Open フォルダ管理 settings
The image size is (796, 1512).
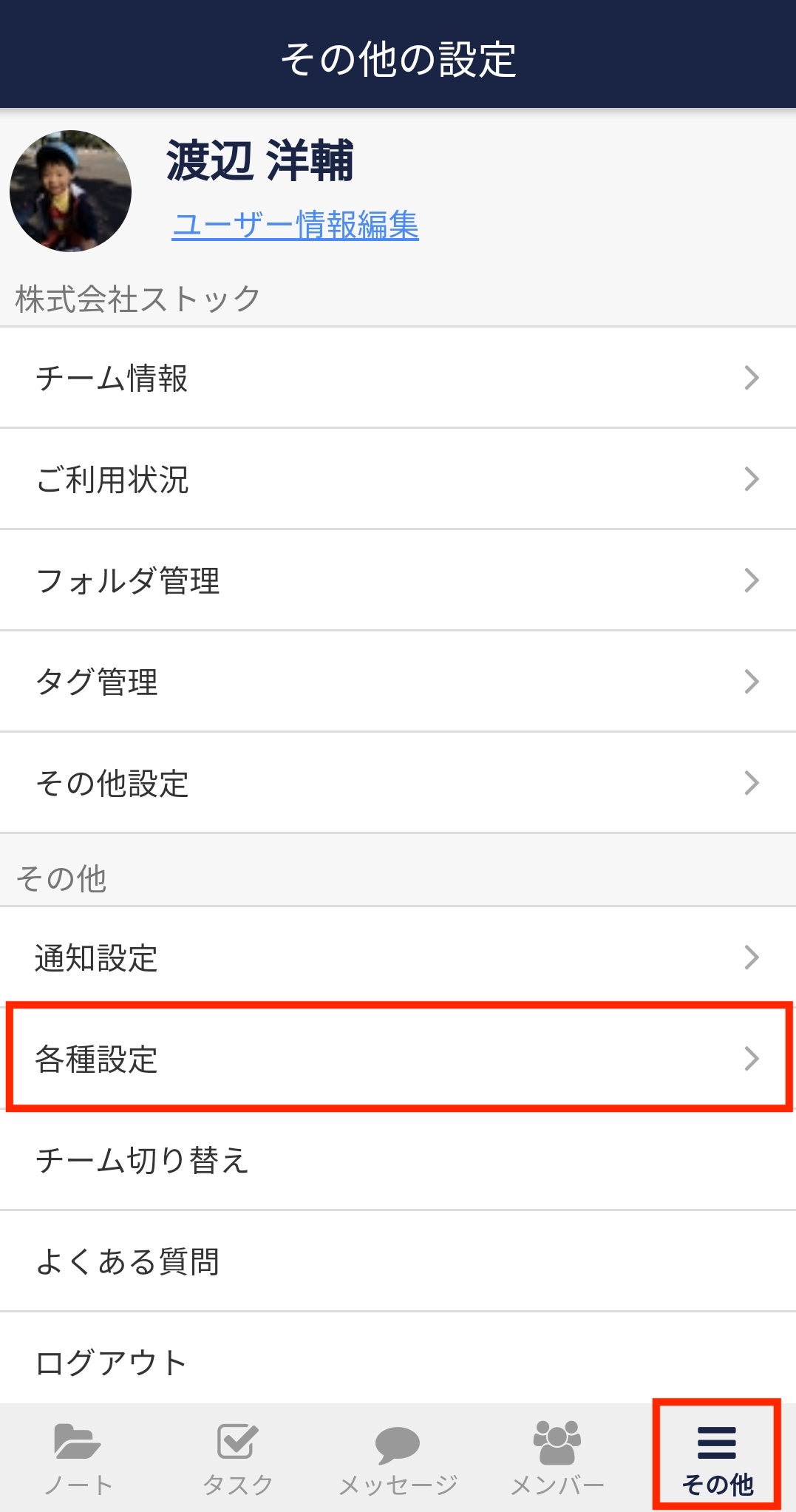pos(398,580)
